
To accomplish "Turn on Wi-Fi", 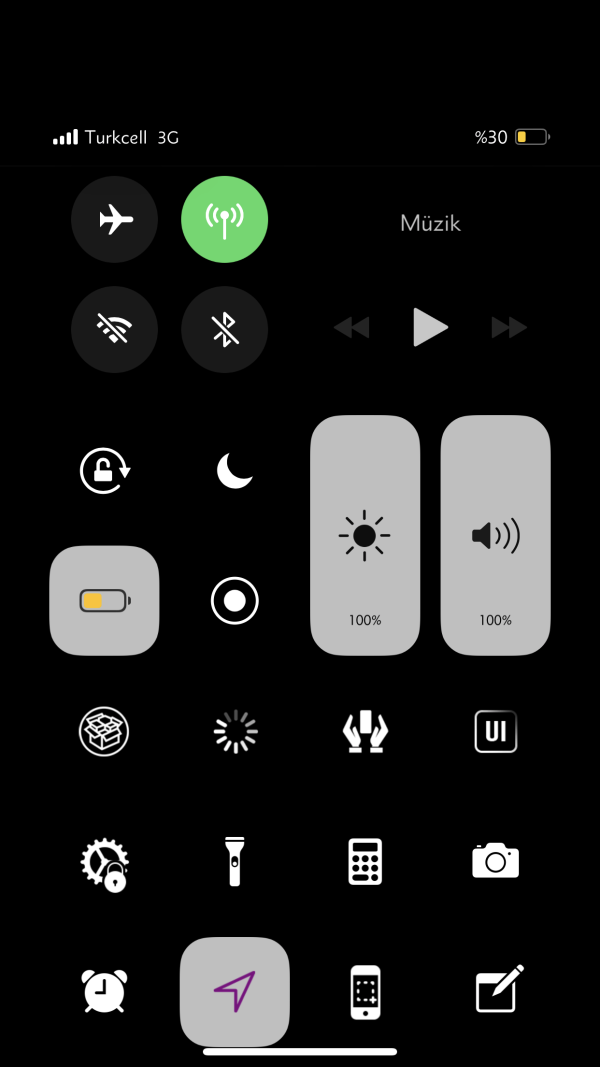I will coord(114,329).
